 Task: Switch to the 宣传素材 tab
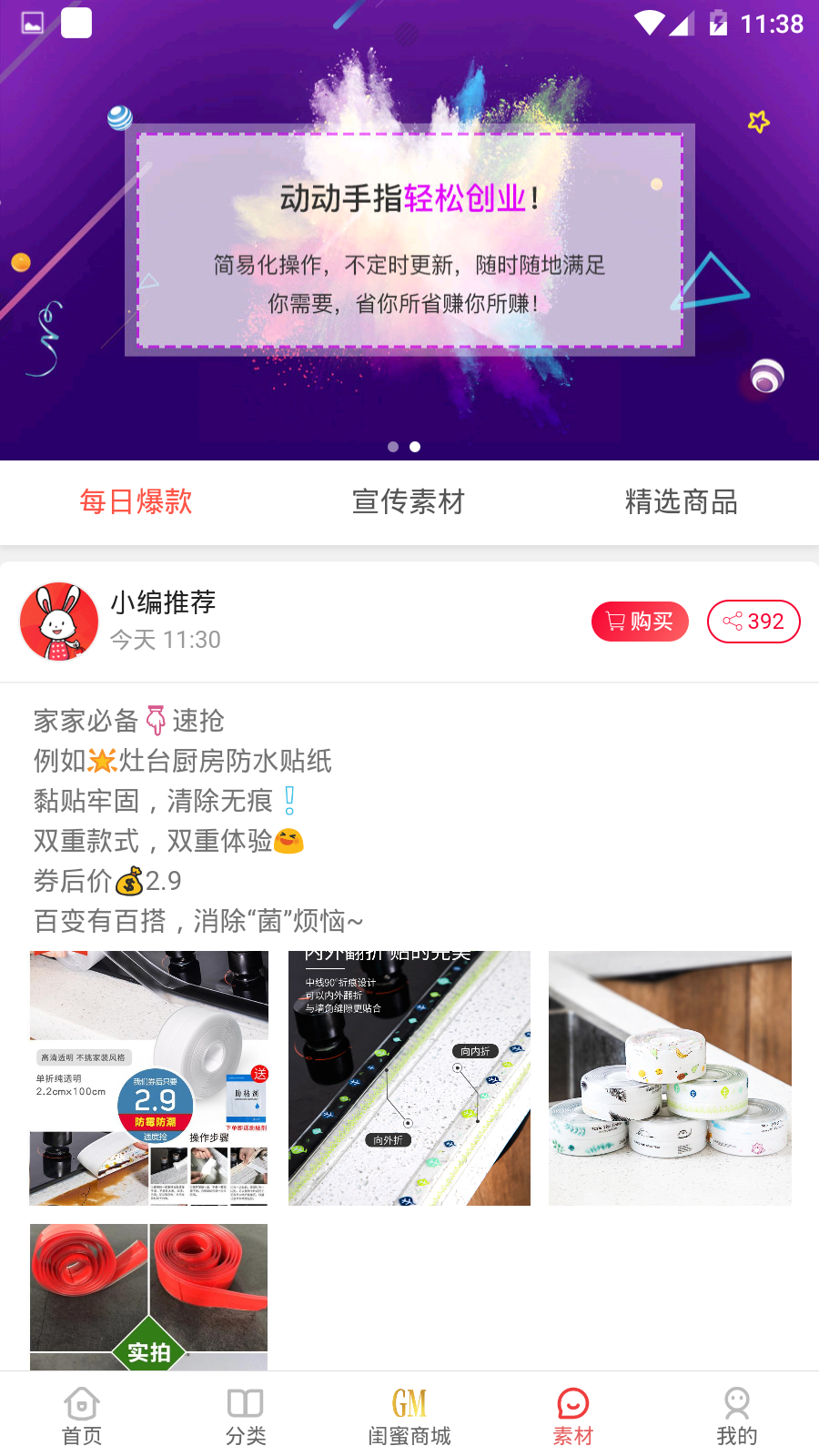click(x=409, y=501)
